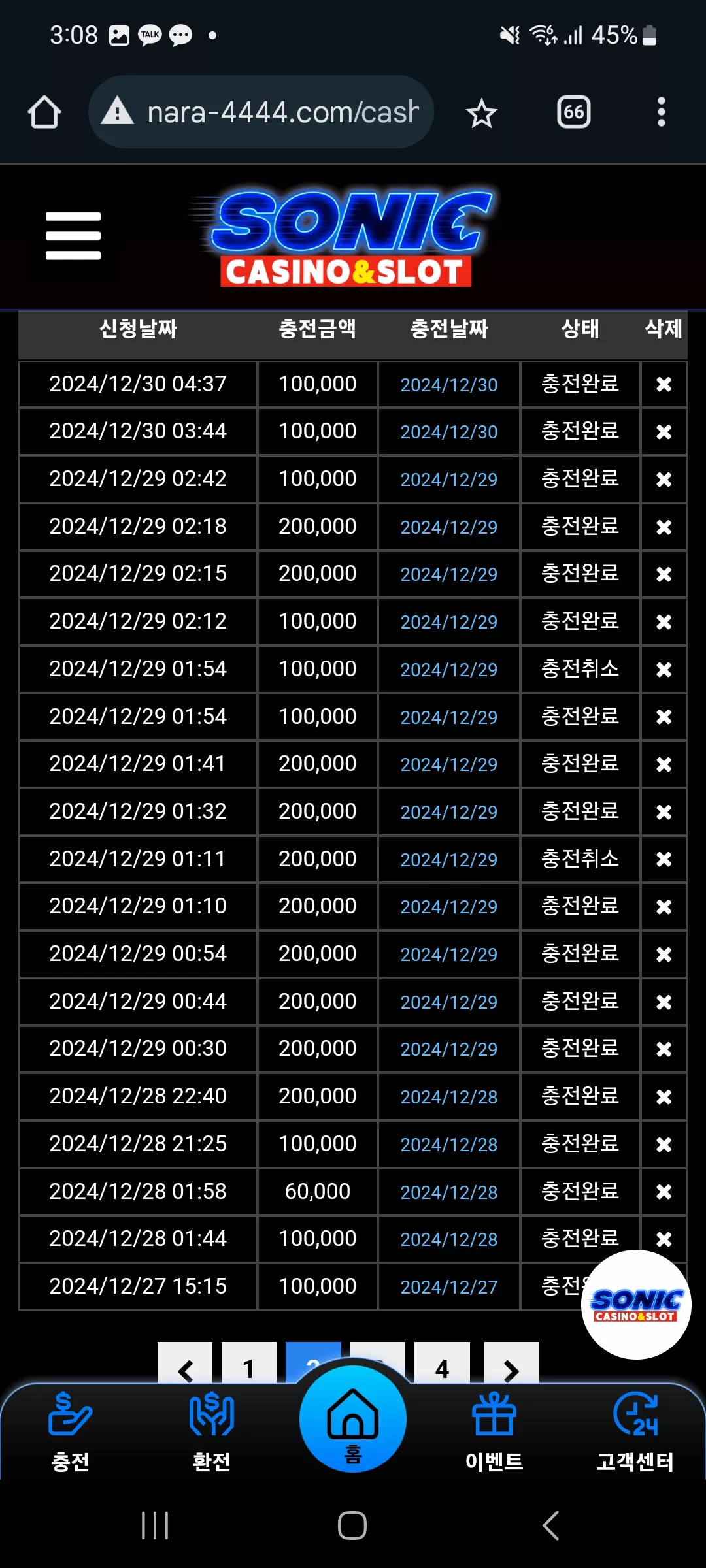Remove the cancelled 2024/12/29 01:11 entry
This screenshot has width=706, height=1568.
[x=664, y=859]
